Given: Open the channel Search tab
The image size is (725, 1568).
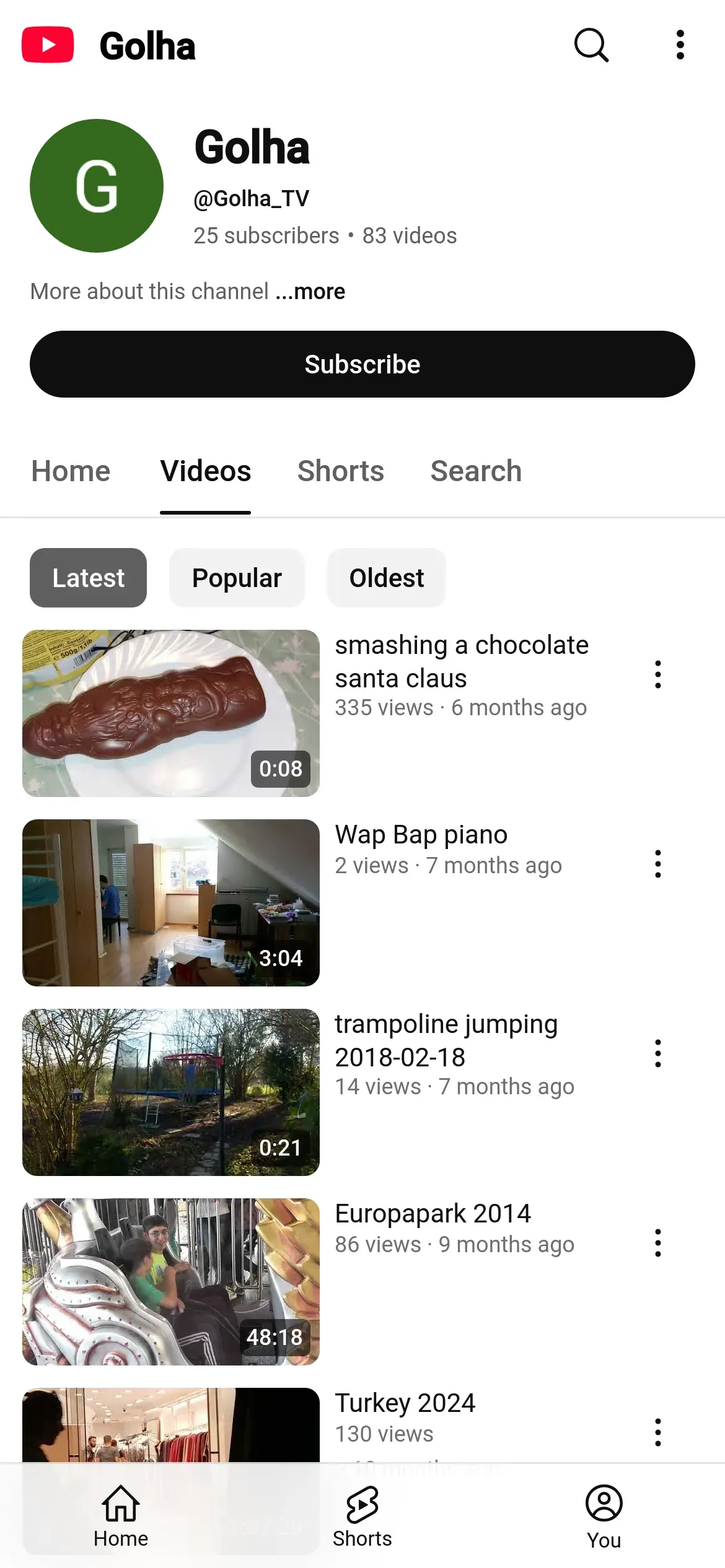Looking at the screenshot, I should [x=476, y=471].
